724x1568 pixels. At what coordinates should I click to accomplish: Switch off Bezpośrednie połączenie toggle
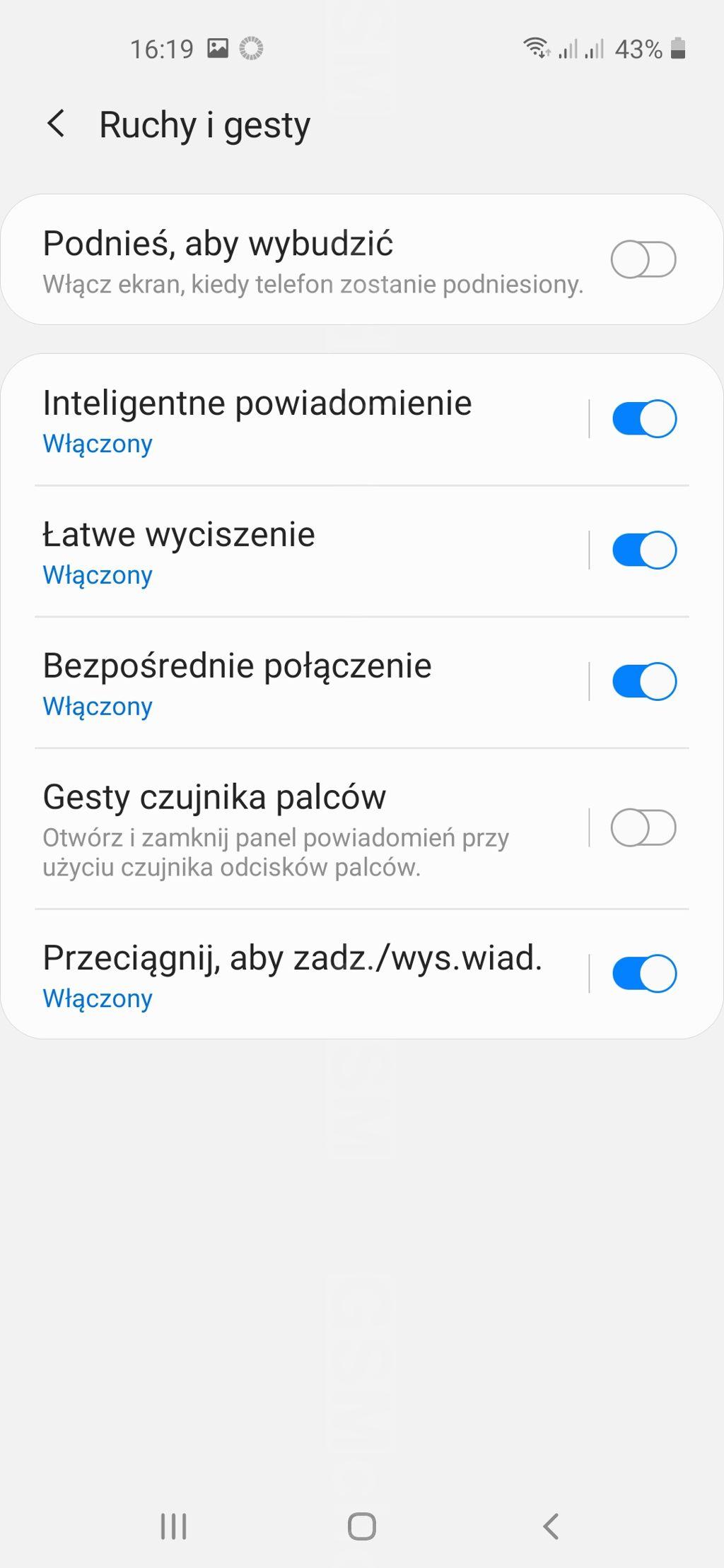(643, 682)
